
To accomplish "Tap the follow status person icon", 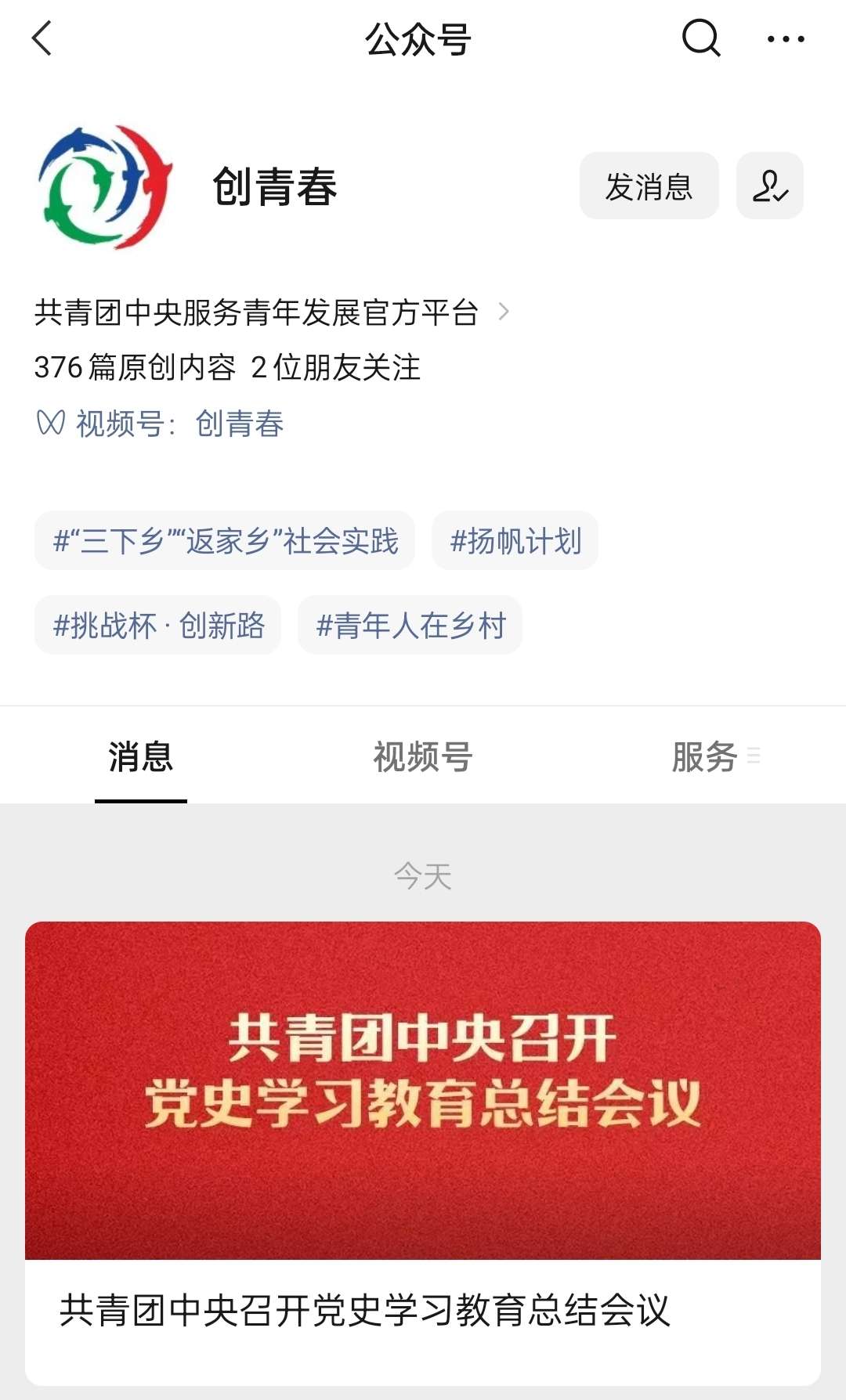I will coord(769,186).
